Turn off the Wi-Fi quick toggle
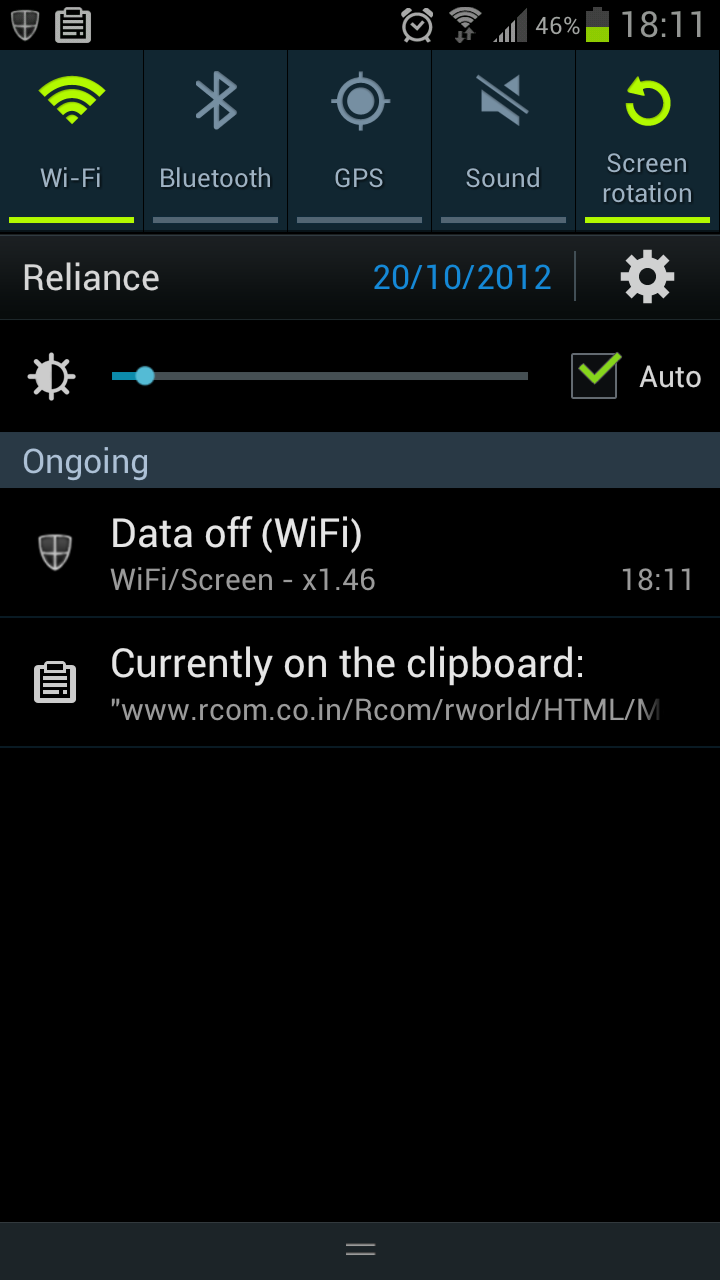The height and width of the screenshot is (1280, 720). point(71,140)
